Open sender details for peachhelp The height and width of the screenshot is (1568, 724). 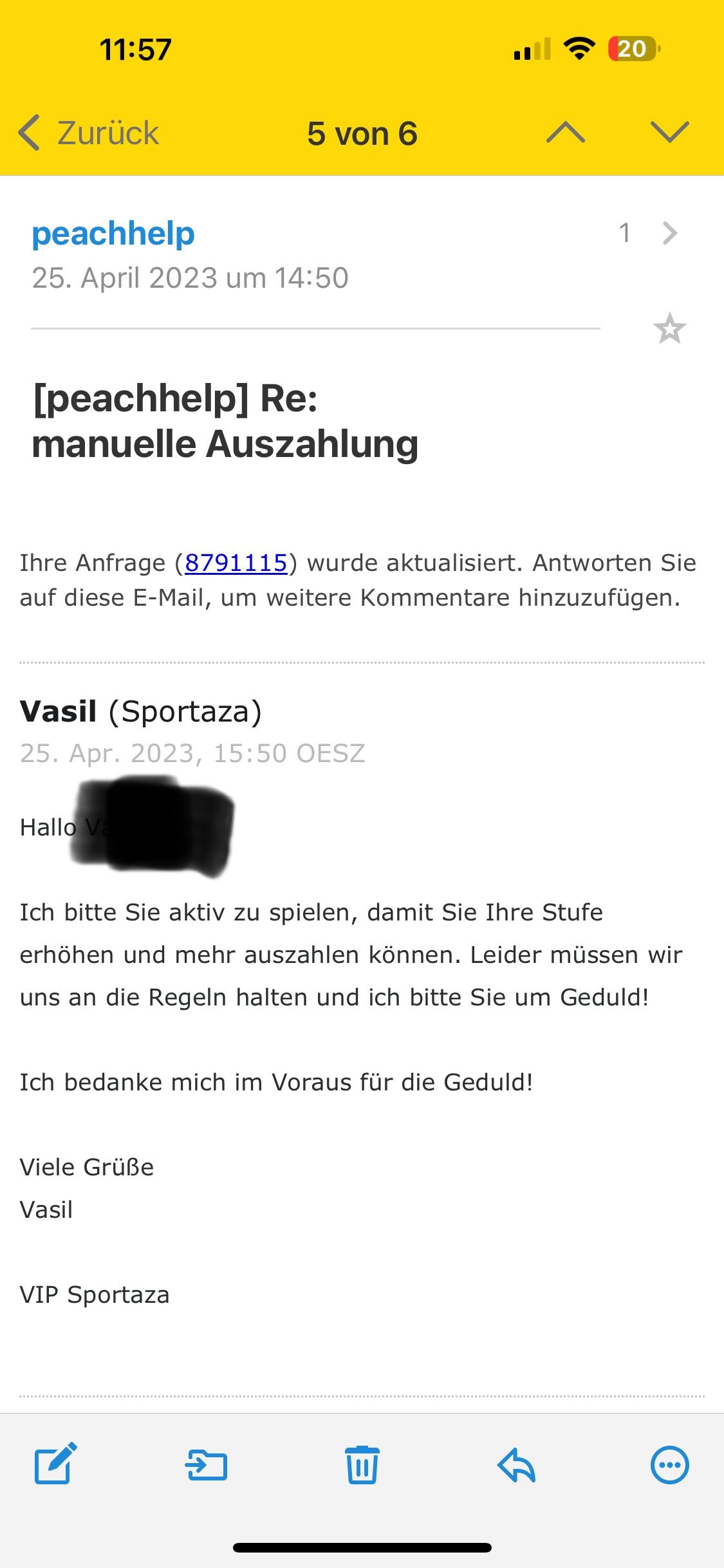coord(113,234)
